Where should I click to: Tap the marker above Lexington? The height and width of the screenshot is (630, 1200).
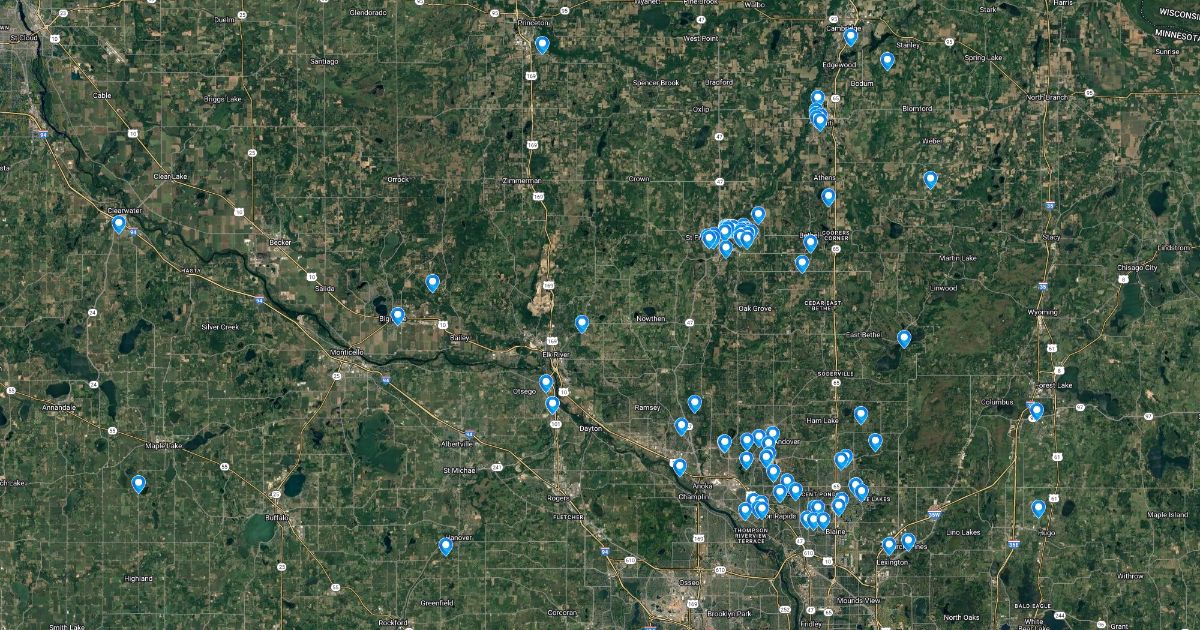tap(889, 545)
